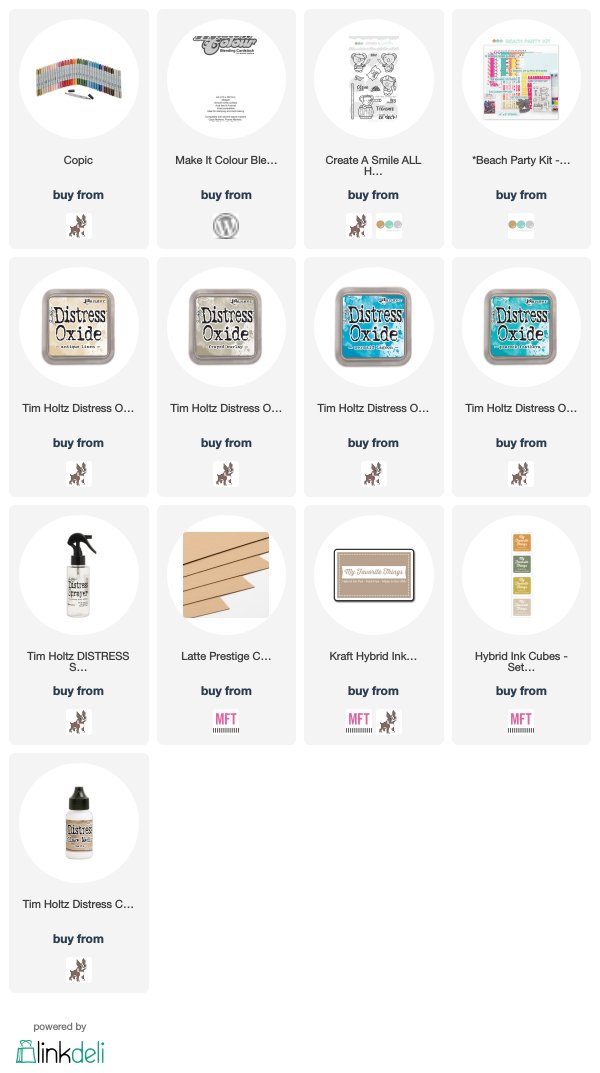Viewport: 600px width, 1073px height.
Task: Tap the store icon under the DISTRESS Sprayer
Action: tap(79, 720)
